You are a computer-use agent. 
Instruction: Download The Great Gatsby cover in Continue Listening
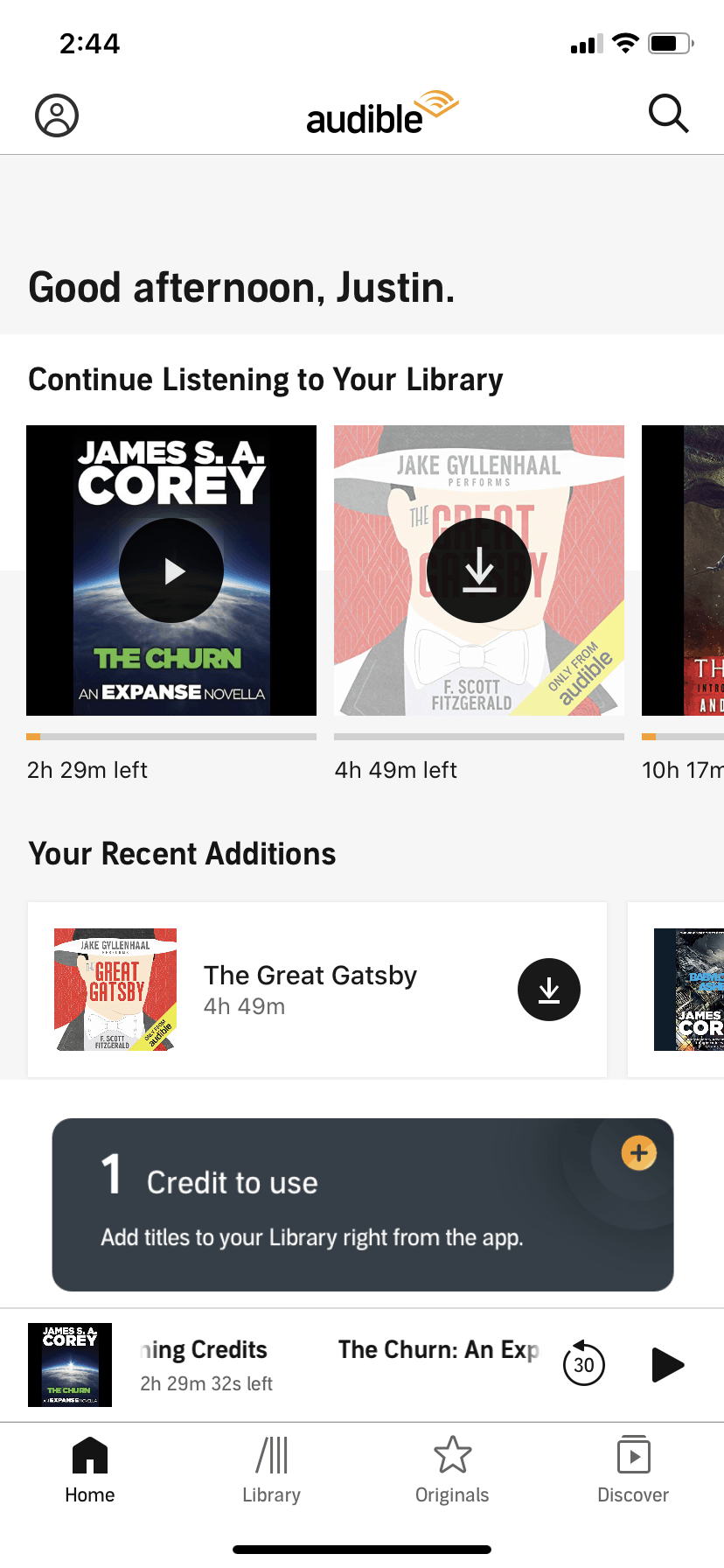(479, 570)
